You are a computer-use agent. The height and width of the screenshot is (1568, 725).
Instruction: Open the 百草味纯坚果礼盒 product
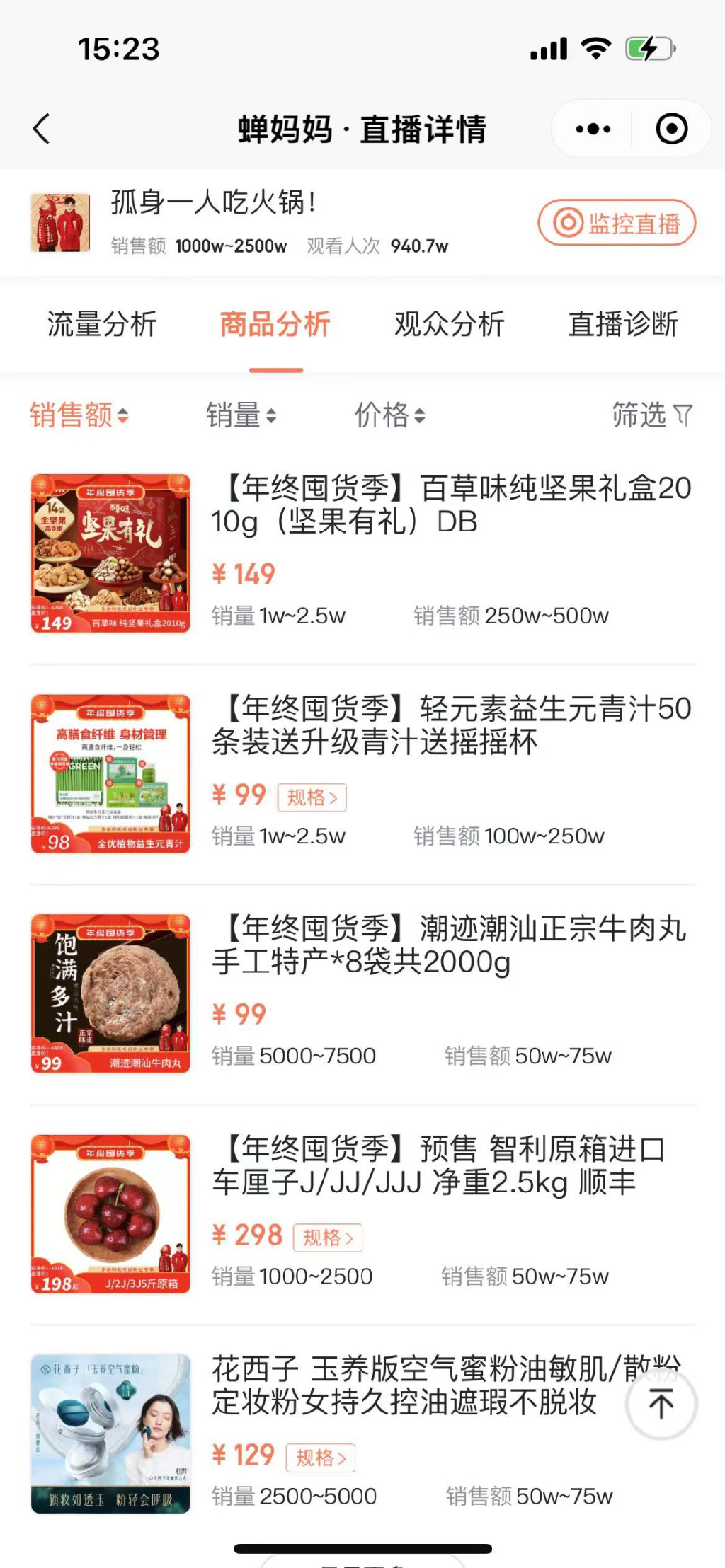point(450,505)
